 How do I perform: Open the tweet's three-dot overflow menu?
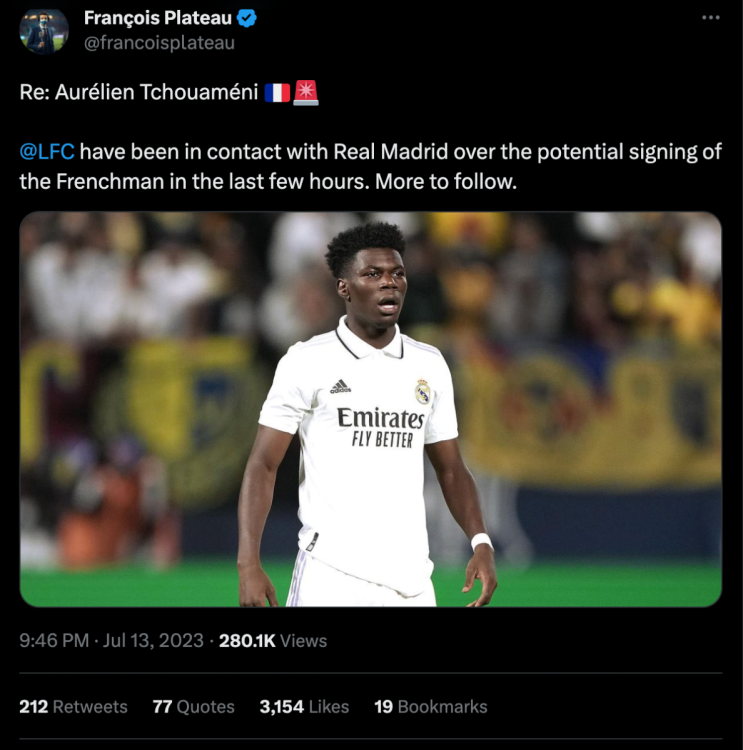tap(710, 18)
